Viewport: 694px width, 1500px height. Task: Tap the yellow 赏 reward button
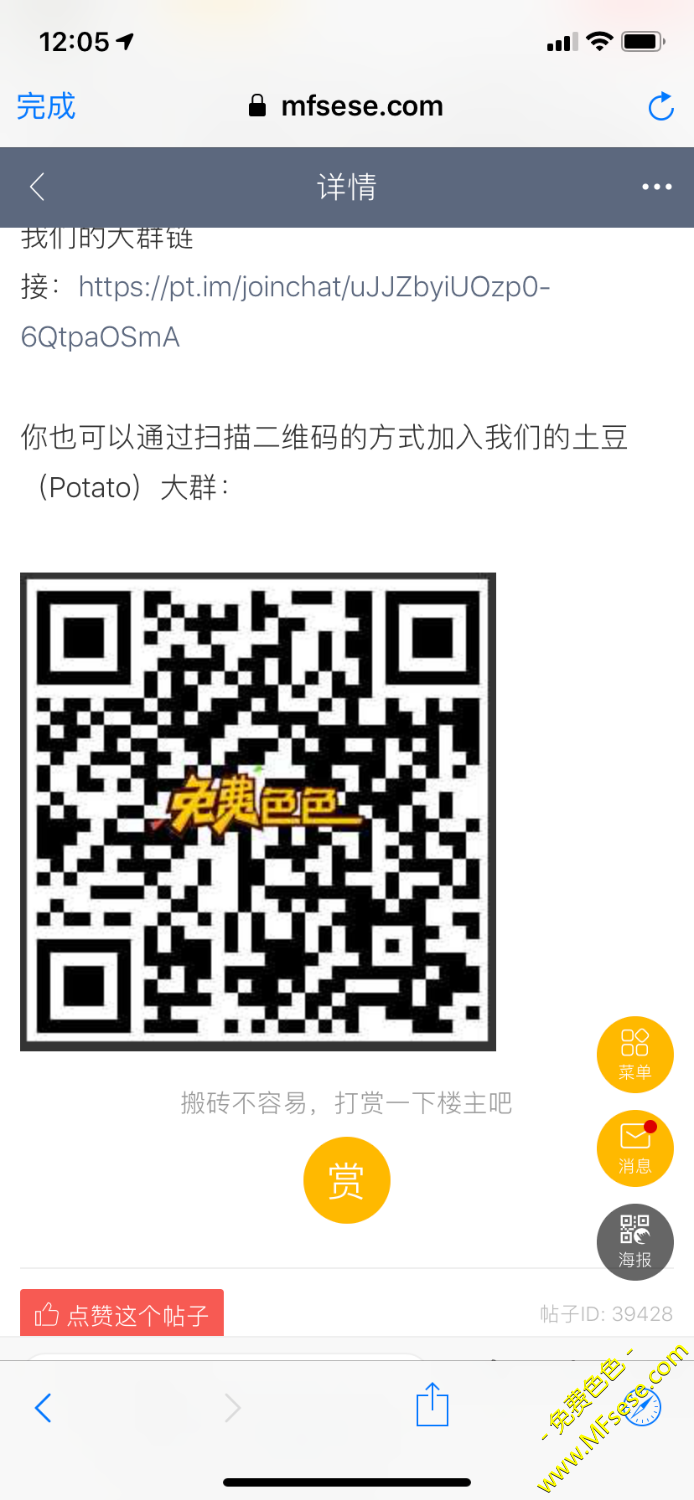(x=346, y=1180)
